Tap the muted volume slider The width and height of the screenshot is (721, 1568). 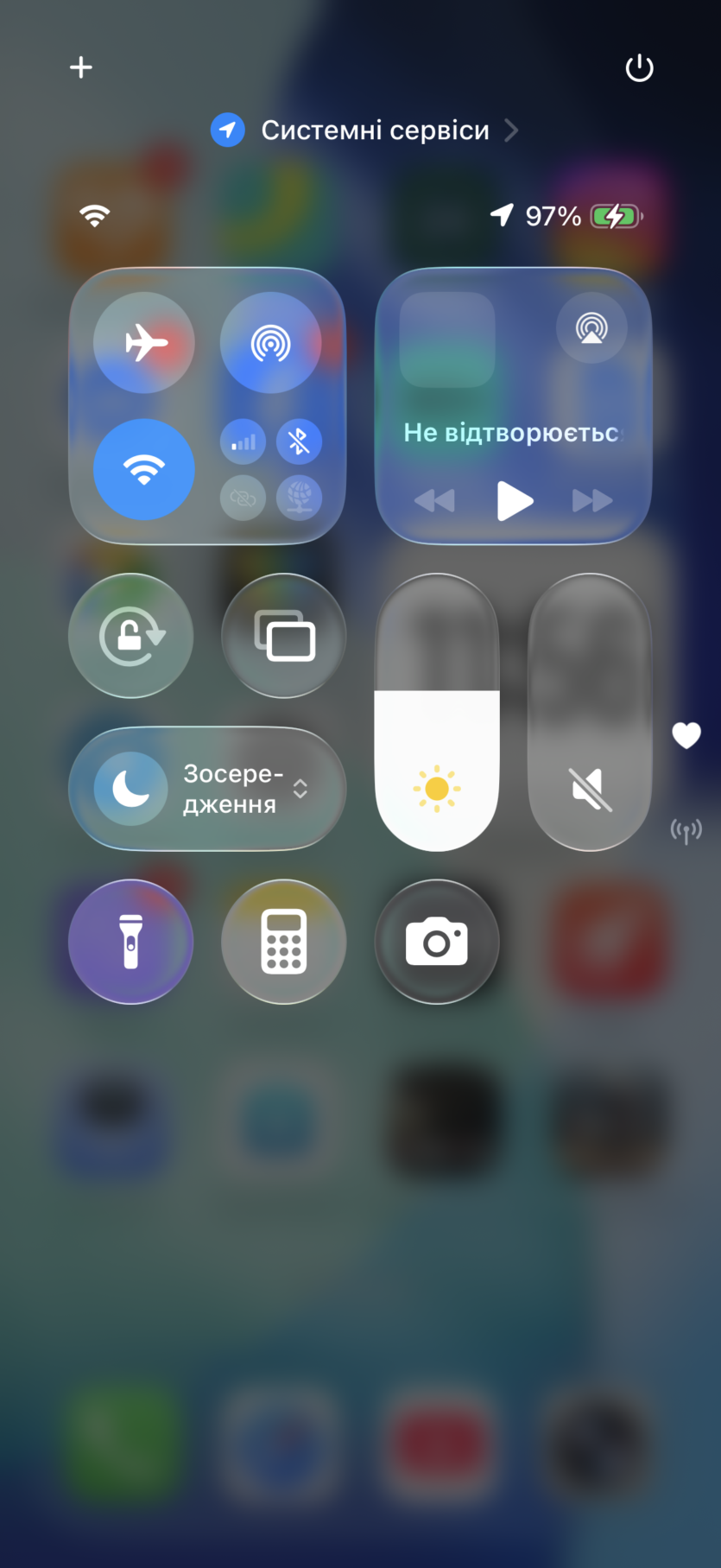590,713
